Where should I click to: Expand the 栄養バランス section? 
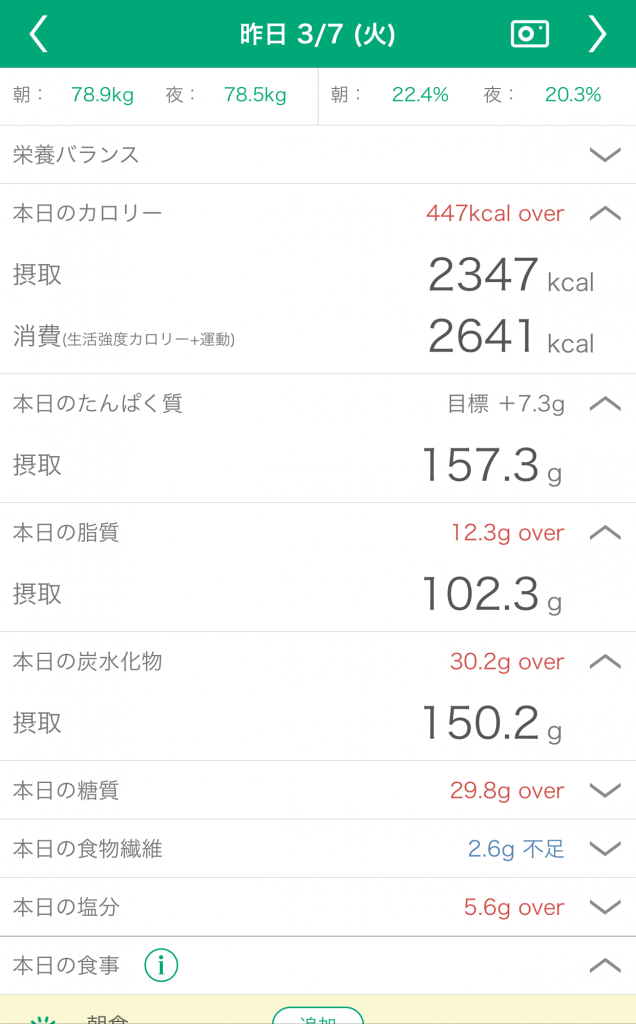pyautogui.click(x=605, y=155)
